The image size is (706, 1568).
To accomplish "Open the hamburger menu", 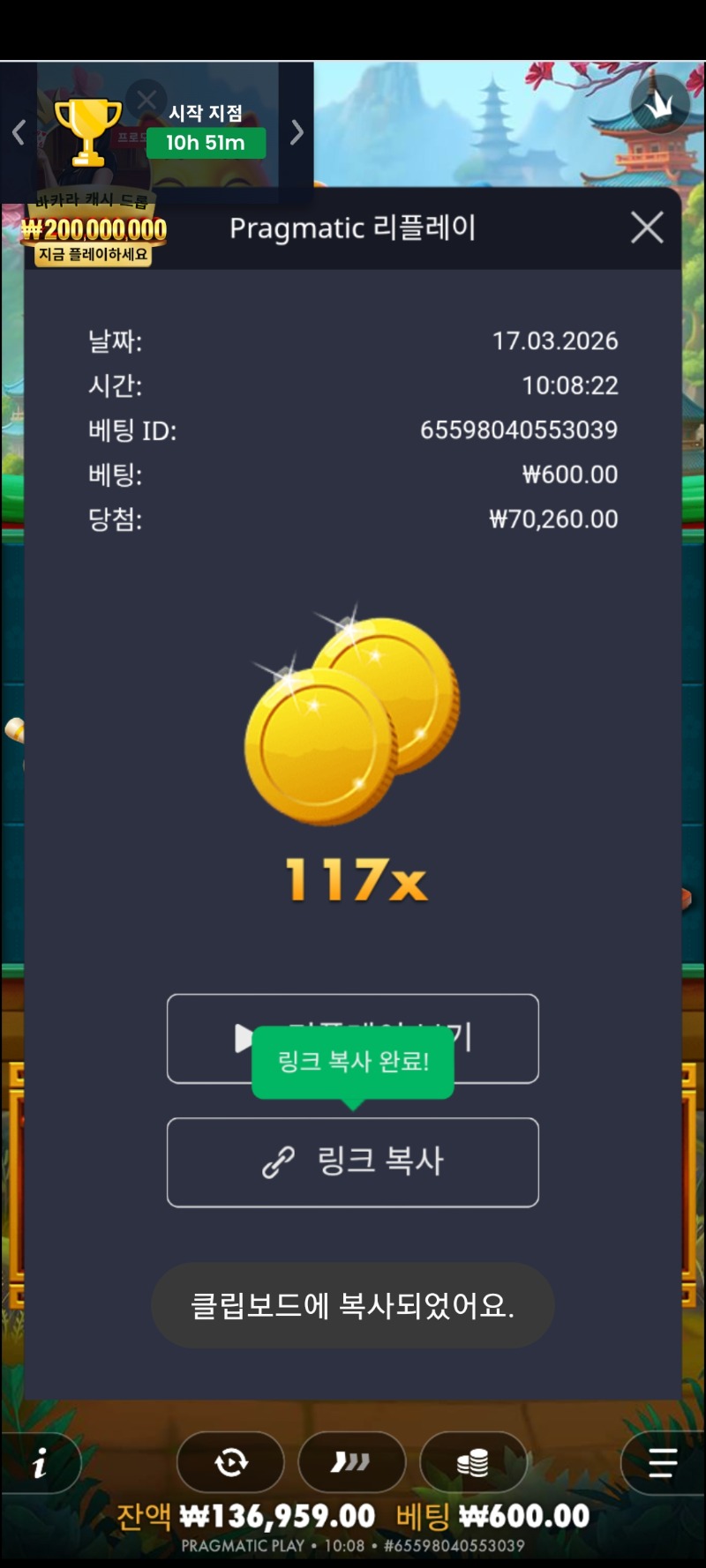I will coord(662,1463).
